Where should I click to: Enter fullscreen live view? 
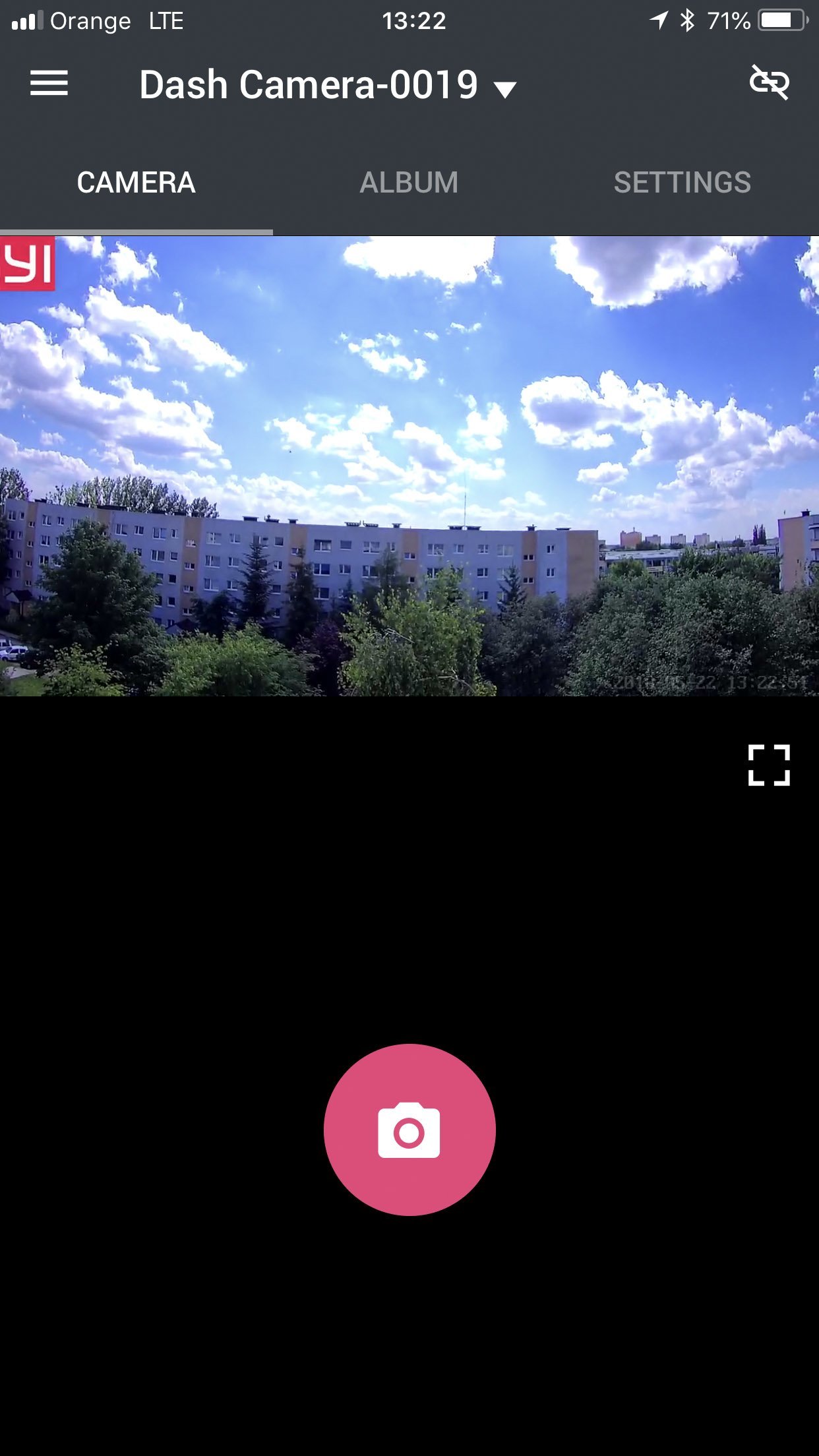point(769,766)
